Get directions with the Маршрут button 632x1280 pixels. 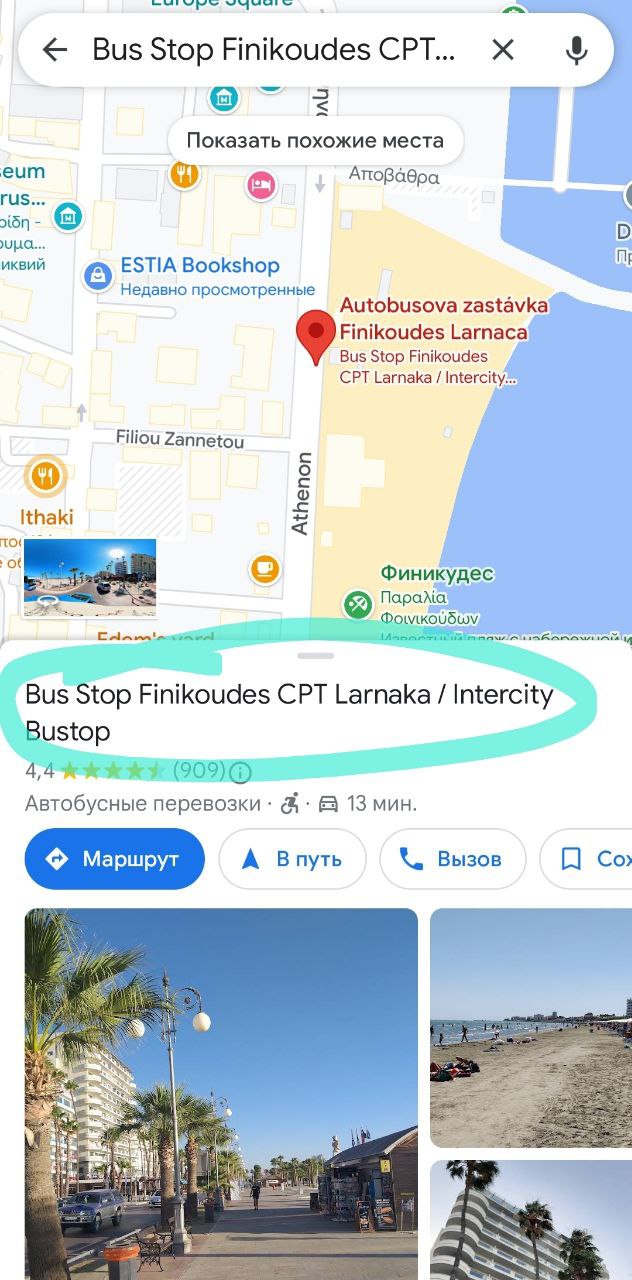(x=114, y=859)
